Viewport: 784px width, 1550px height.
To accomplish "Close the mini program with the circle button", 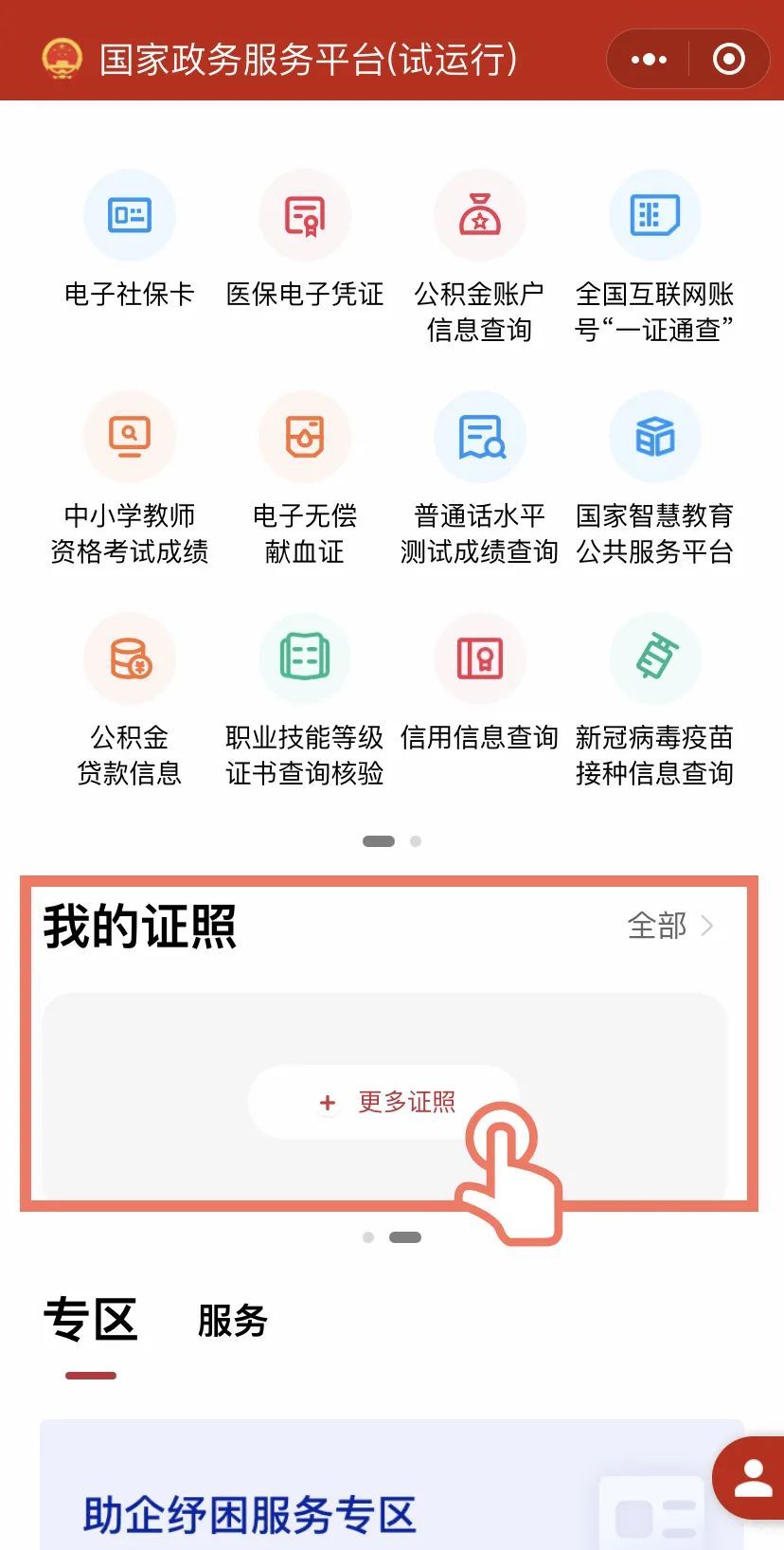I will point(728,60).
